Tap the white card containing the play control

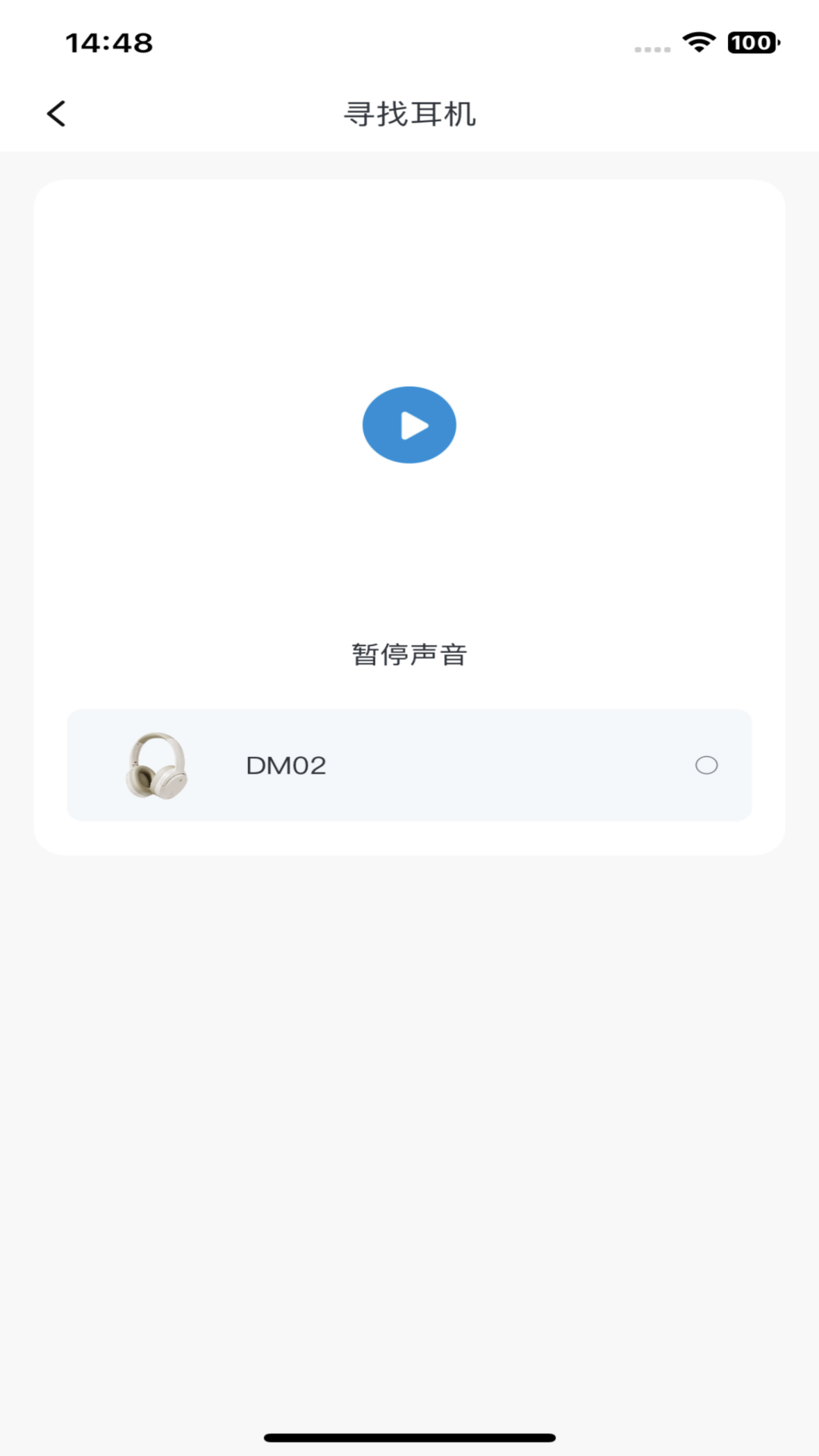point(409,516)
